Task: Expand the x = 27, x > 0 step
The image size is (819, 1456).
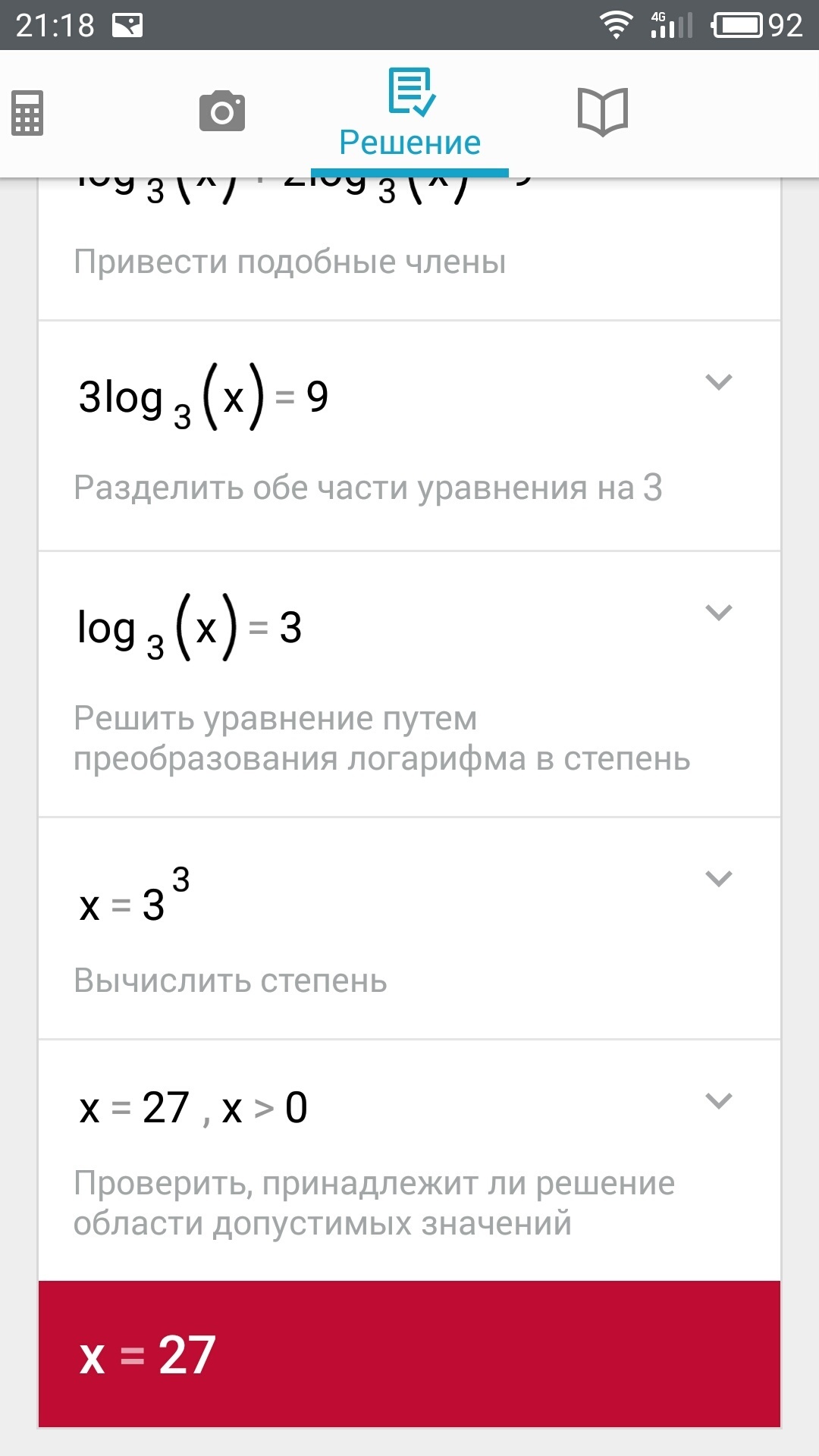Action: pyautogui.click(x=718, y=1100)
